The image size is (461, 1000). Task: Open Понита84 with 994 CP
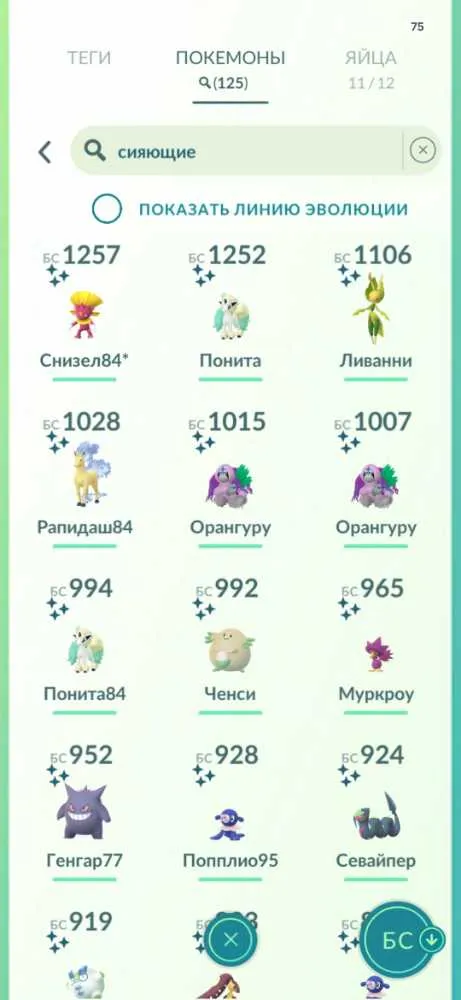(x=84, y=646)
